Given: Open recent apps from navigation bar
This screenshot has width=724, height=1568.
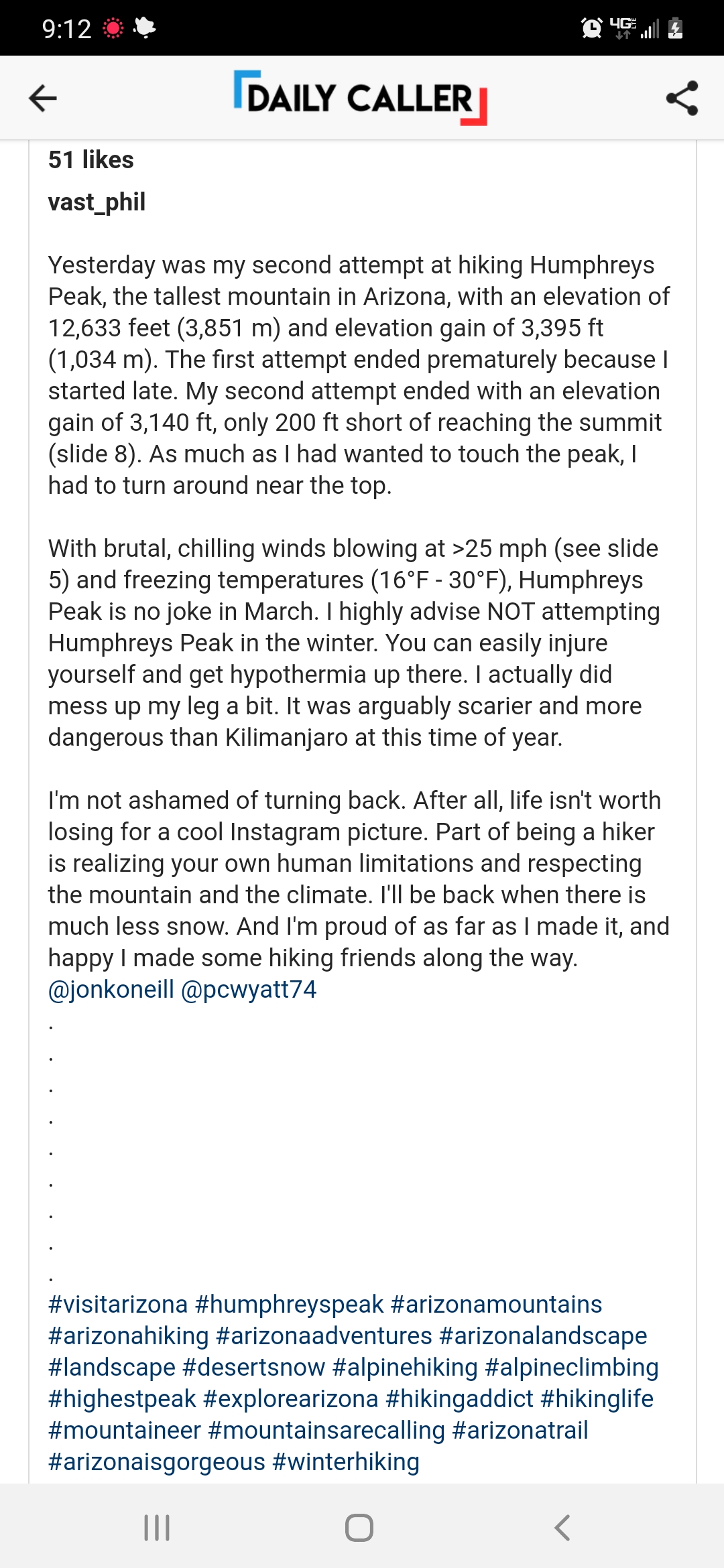Looking at the screenshot, I should [x=157, y=1528].
